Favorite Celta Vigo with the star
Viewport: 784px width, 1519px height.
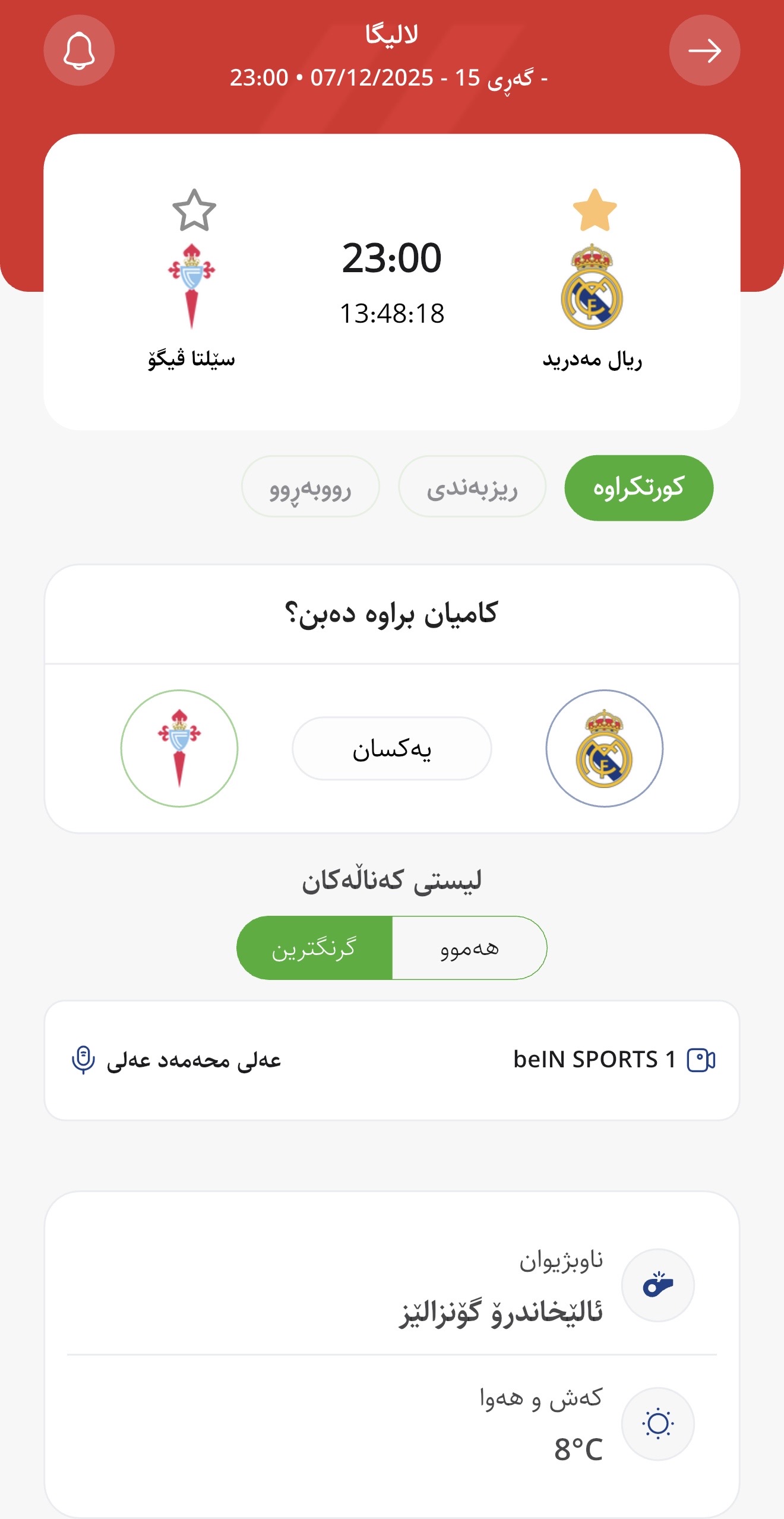coord(194,210)
